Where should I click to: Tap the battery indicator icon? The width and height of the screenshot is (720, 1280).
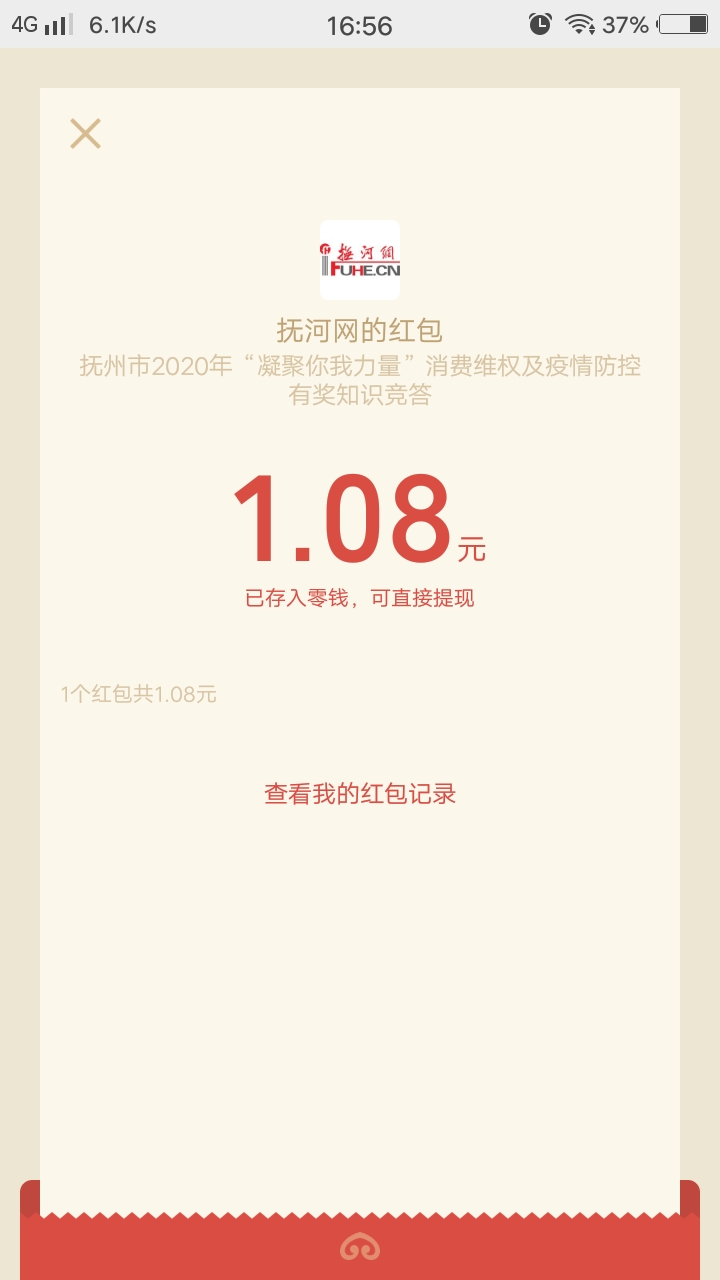click(x=684, y=23)
